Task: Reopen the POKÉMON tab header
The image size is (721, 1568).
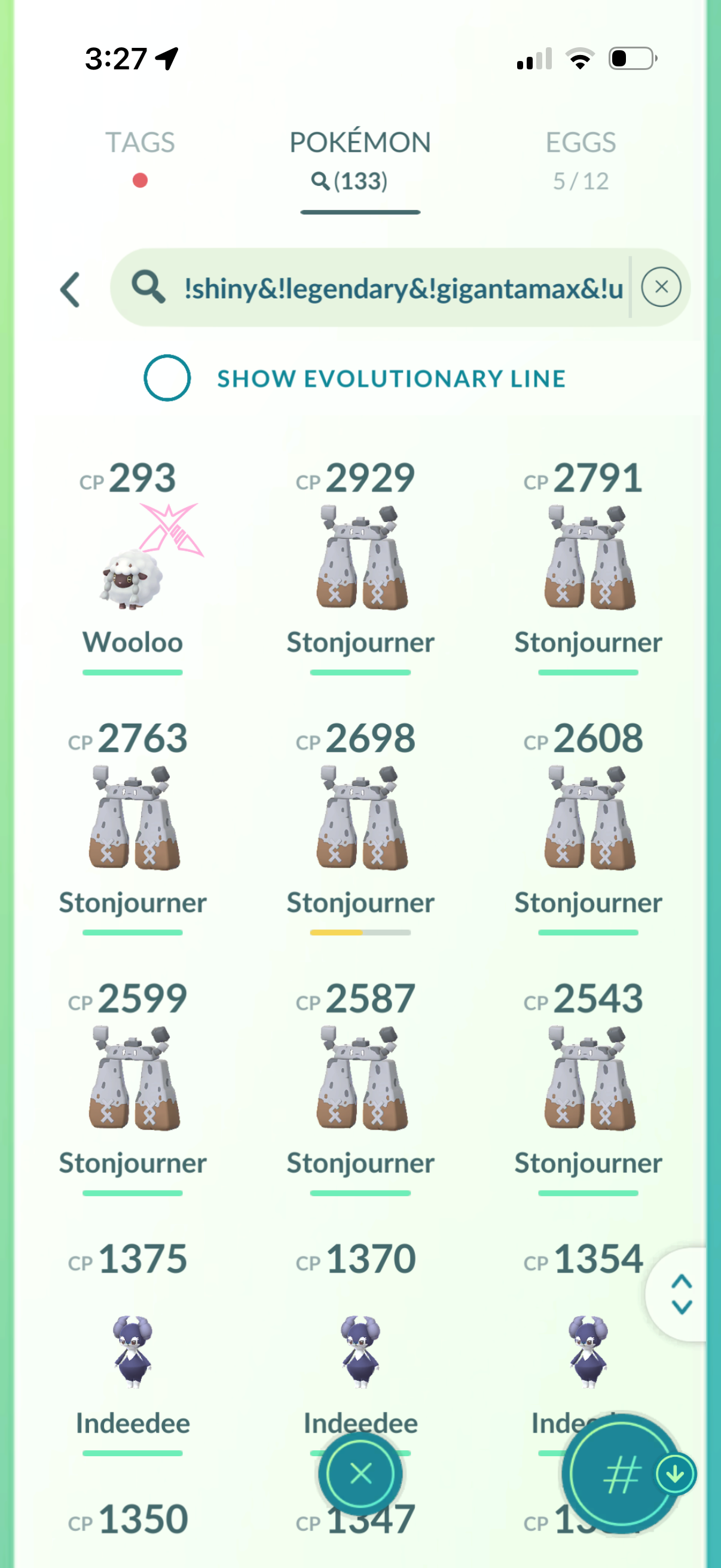Action: tap(360, 142)
